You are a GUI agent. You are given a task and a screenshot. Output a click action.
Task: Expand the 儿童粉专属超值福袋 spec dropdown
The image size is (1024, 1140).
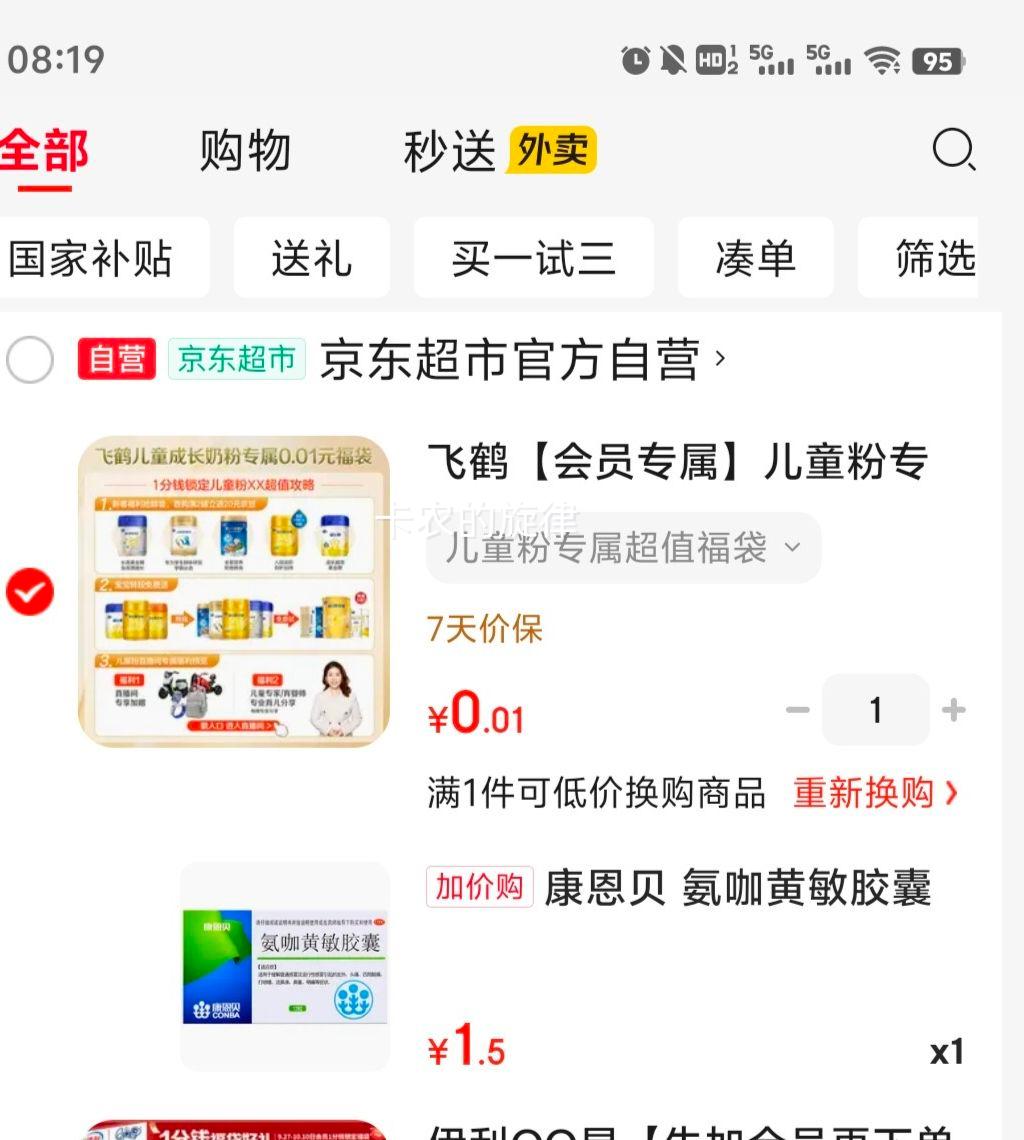click(x=622, y=548)
